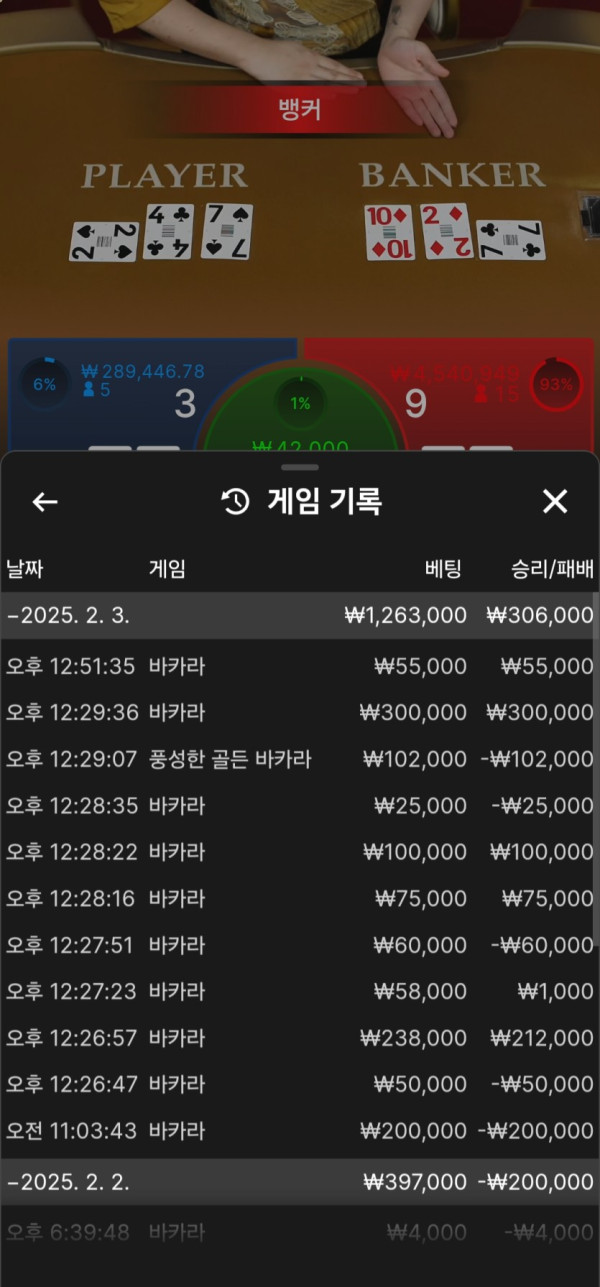
Task: Open the 오후 12:51:35 바카라 round
Action: (x=300, y=666)
